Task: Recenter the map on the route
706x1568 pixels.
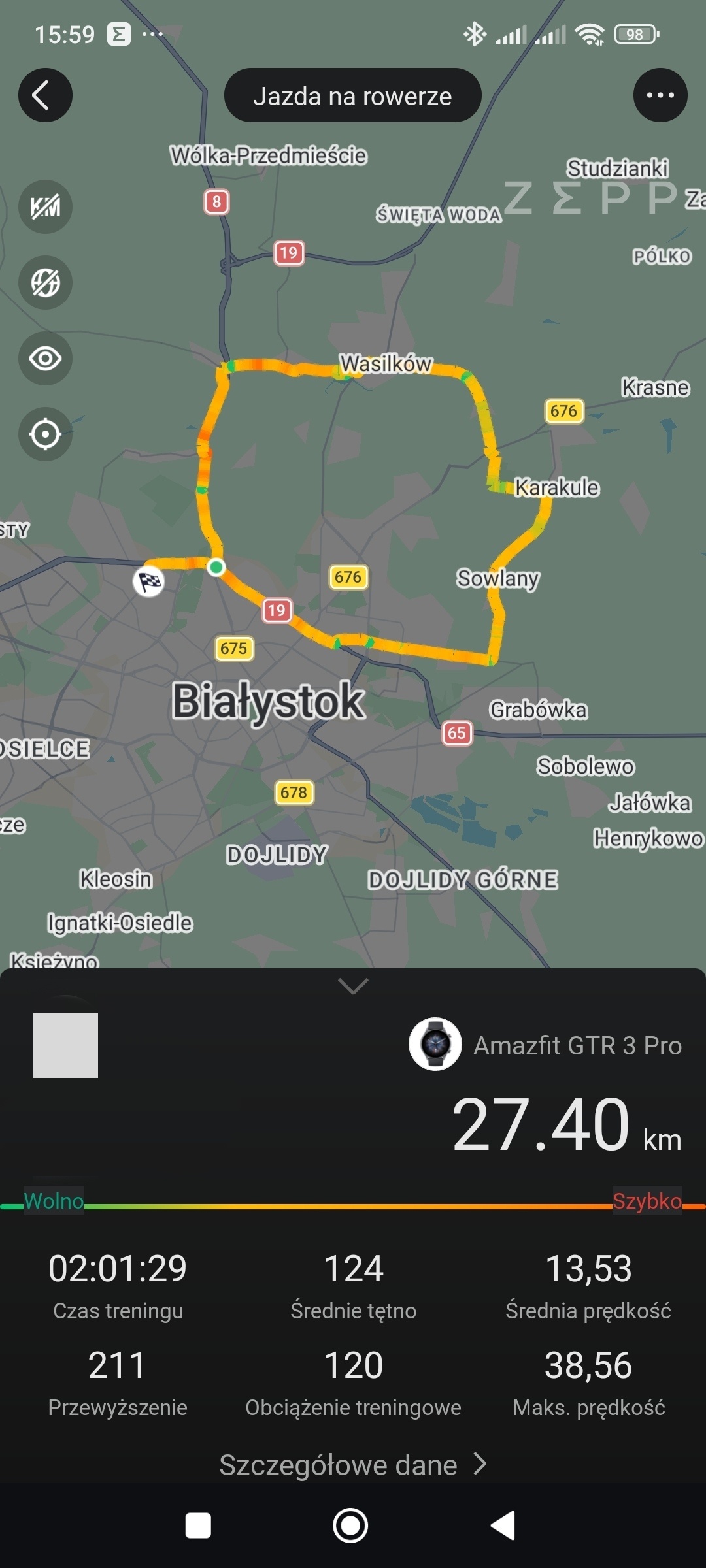Action: [x=45, y=434]
